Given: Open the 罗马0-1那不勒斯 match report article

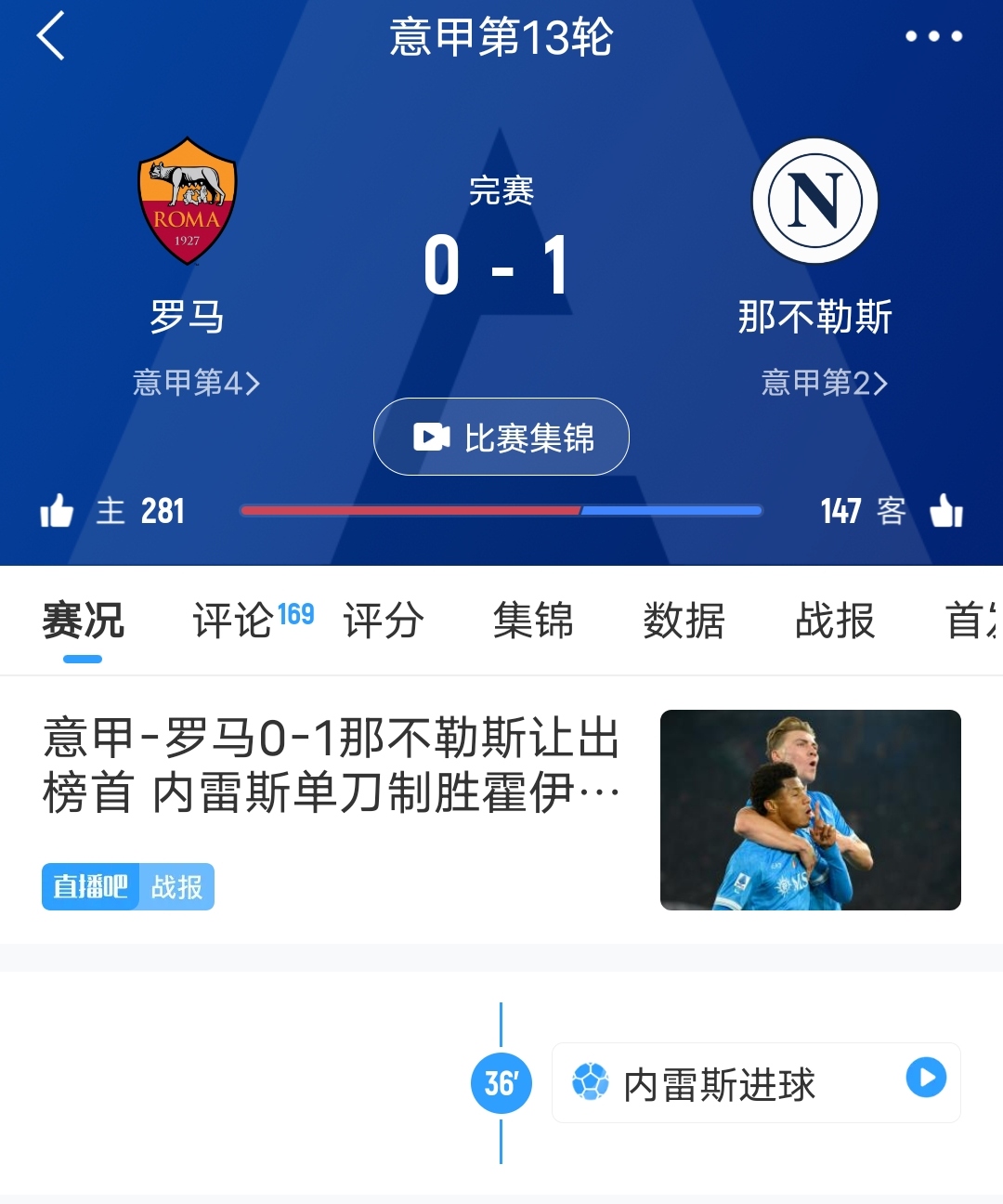Looking at the screenshot, I should (x=331, y=766).
